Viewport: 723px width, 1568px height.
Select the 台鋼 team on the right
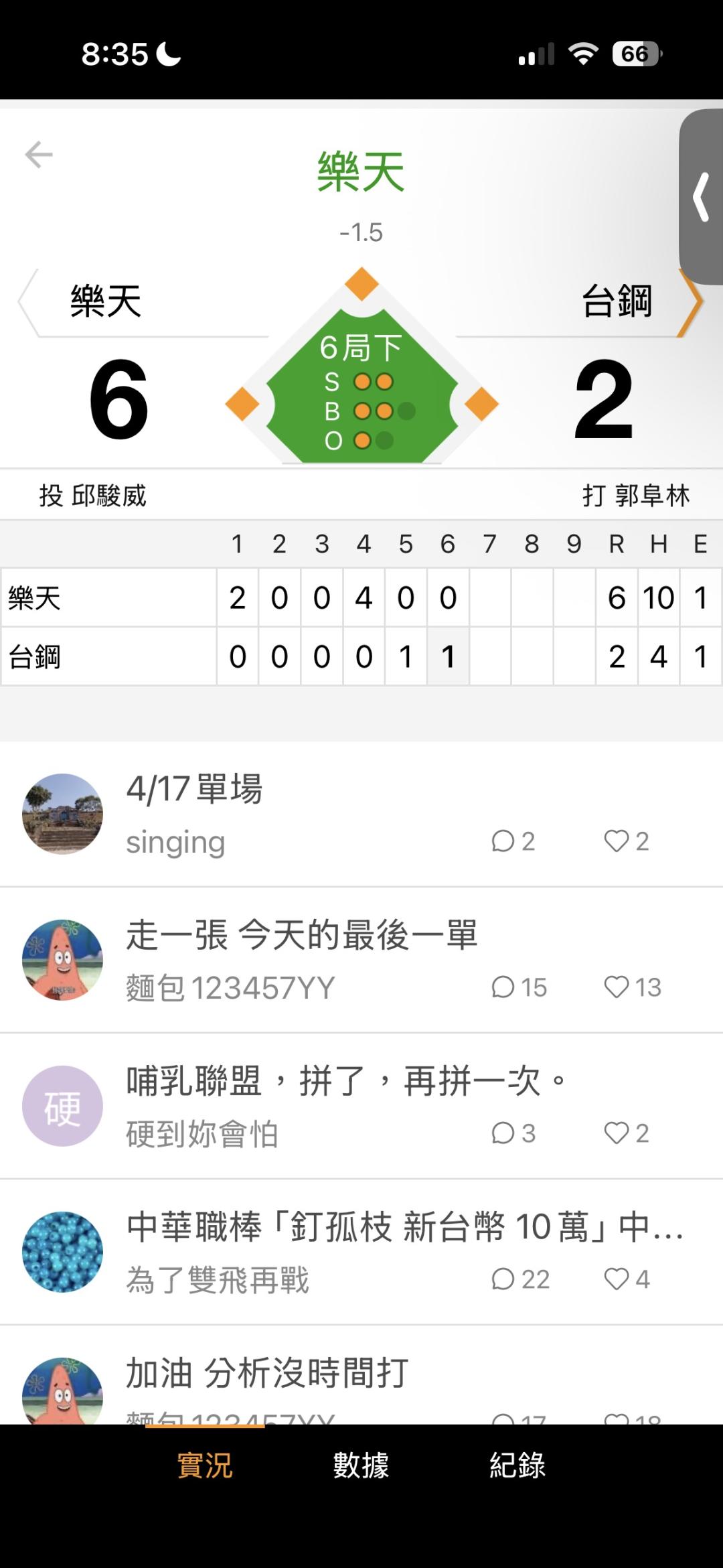pyautogui.click(x=617, y=301)
